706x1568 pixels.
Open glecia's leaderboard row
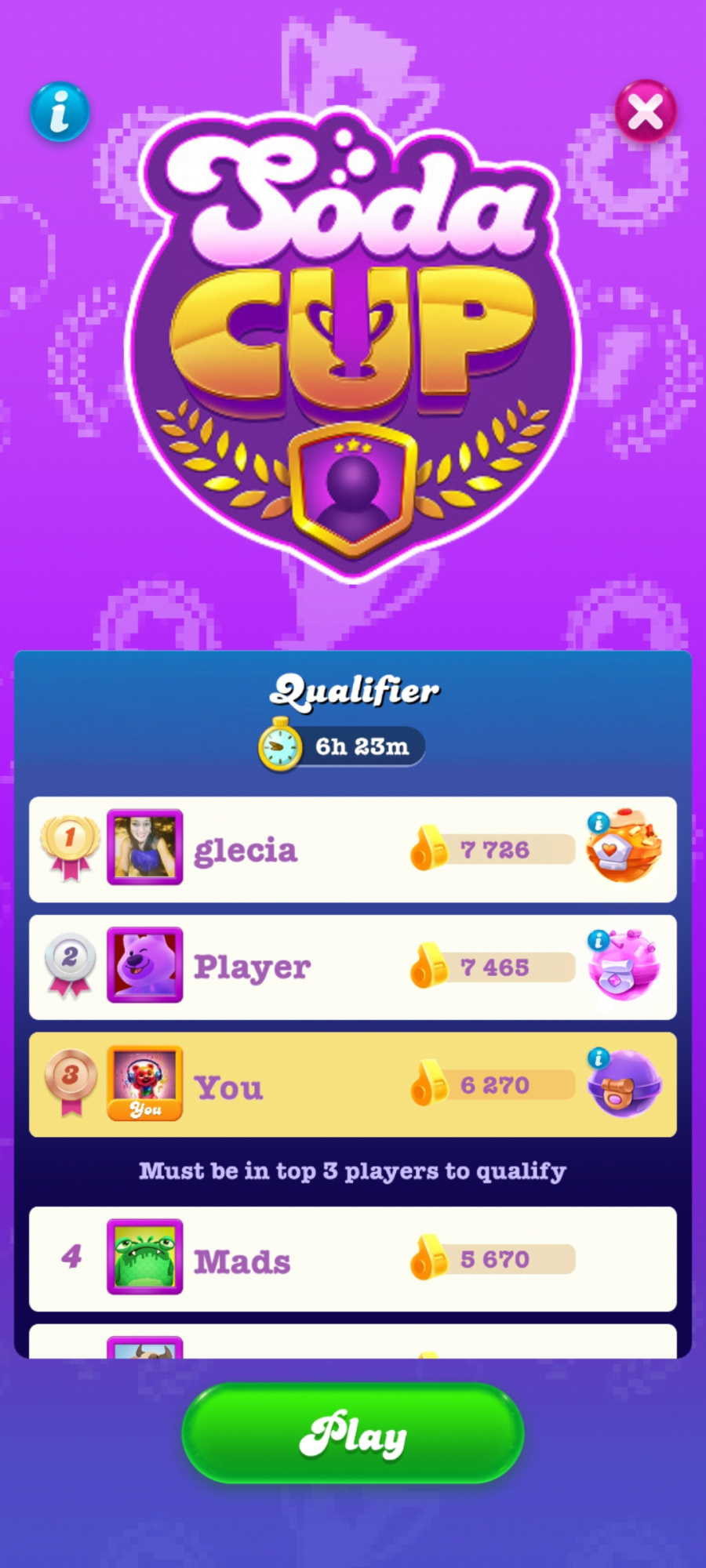pyautogui.click(x=314, y=850)
